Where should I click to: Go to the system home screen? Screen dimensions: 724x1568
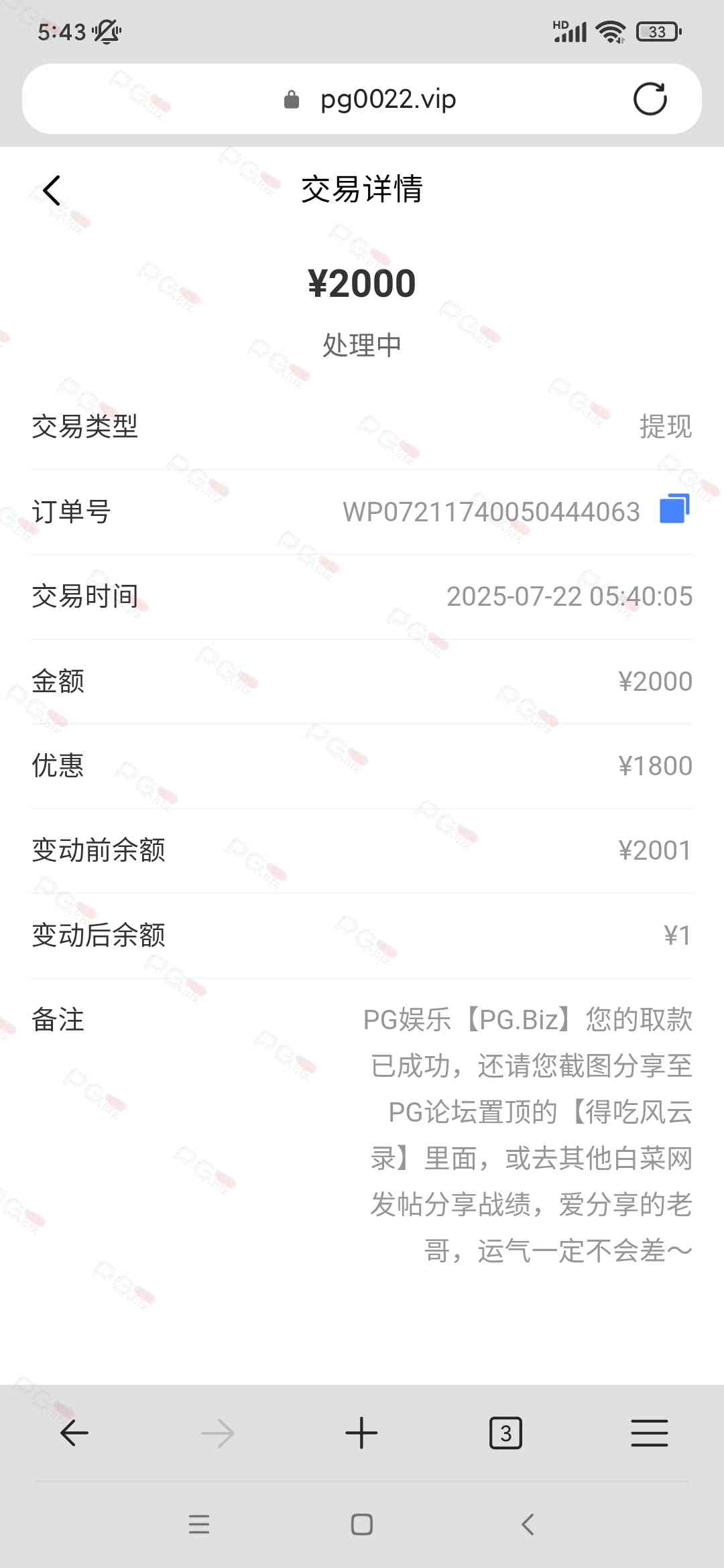tap(361, 1524)
